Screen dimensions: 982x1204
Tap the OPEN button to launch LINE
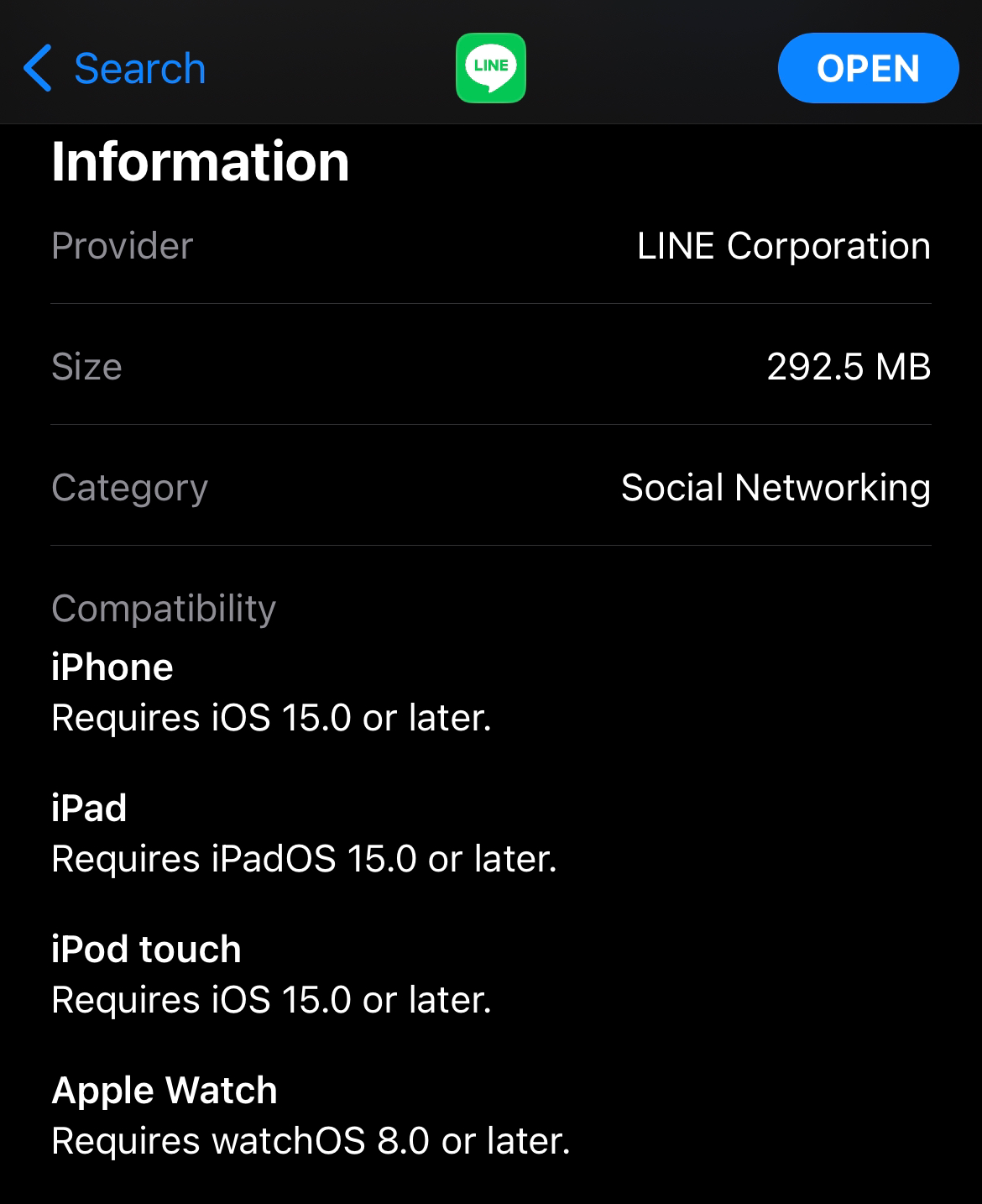868,67
